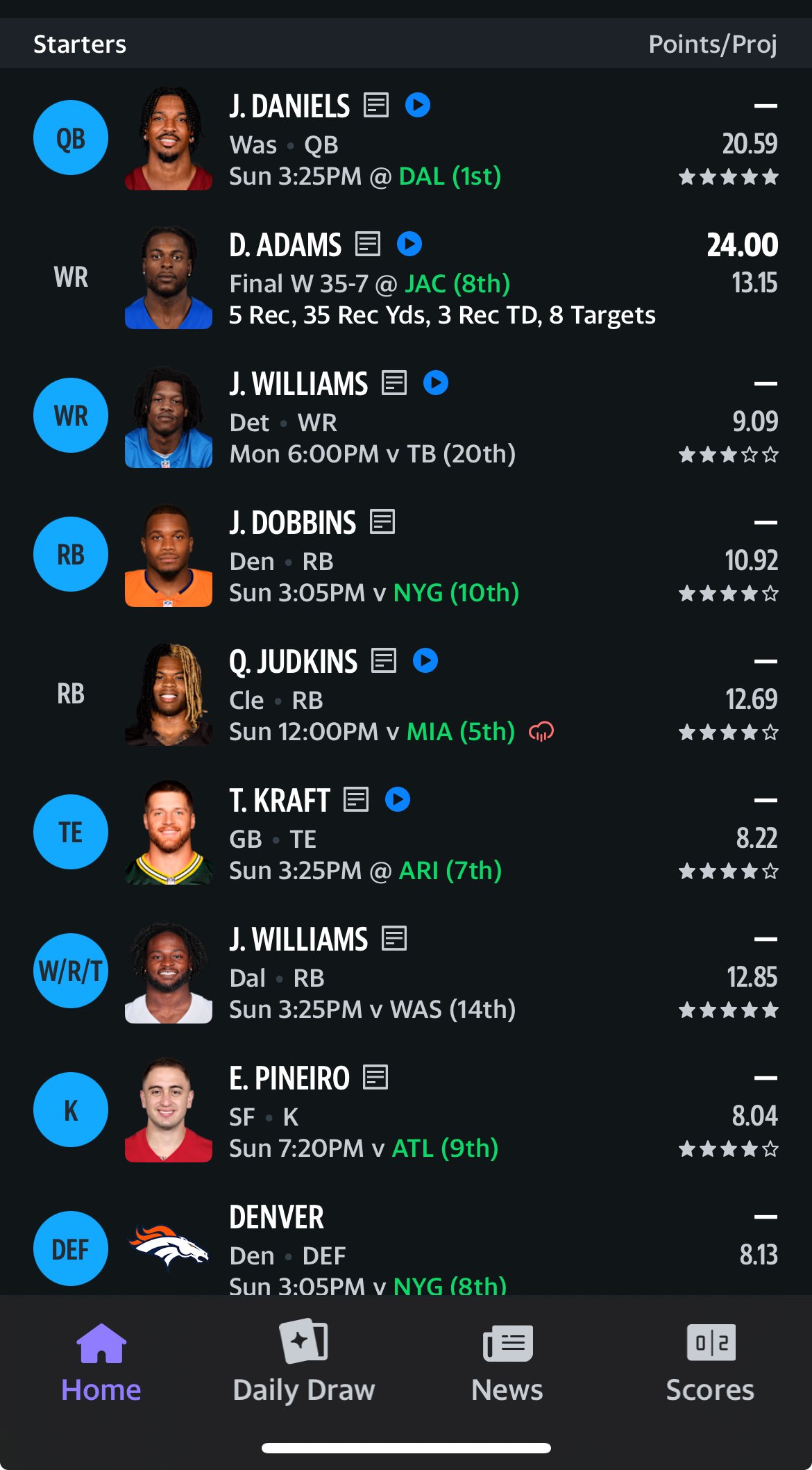Play Q. Judkins video highlights
Viewport: 812px width, 1470px height.
point(425,661)
